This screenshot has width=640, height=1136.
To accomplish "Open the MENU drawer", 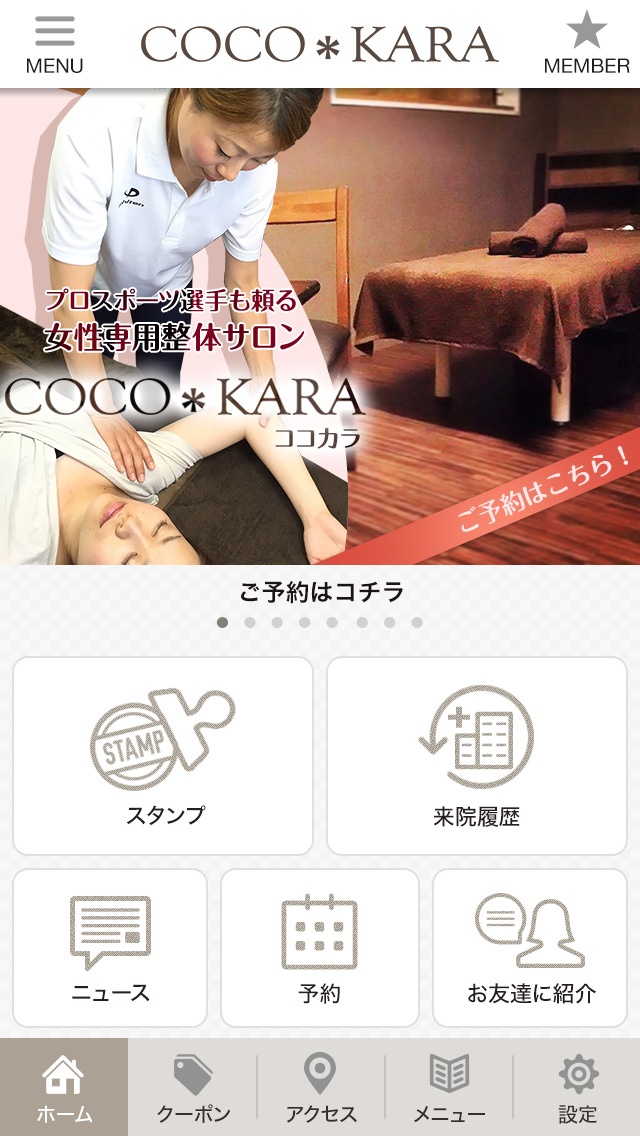I will [54, 45].
